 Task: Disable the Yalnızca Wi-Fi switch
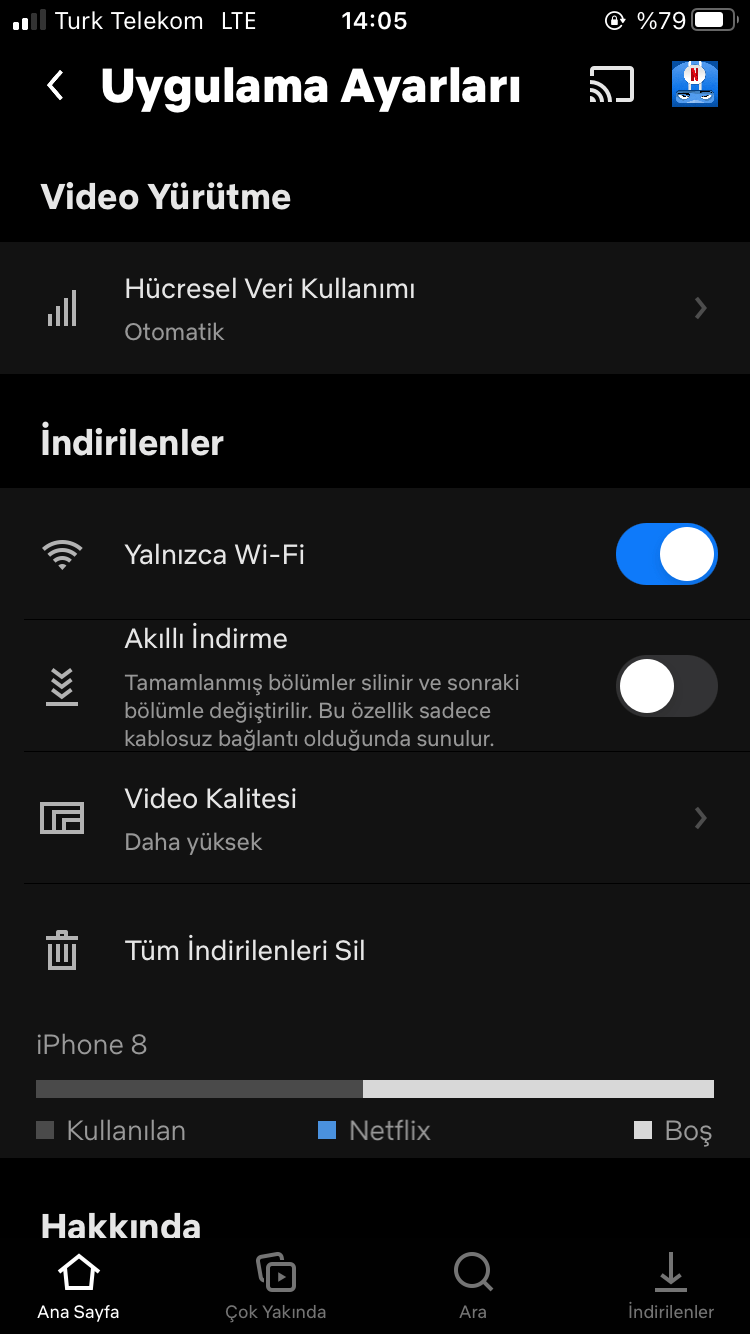coord(667,554)
